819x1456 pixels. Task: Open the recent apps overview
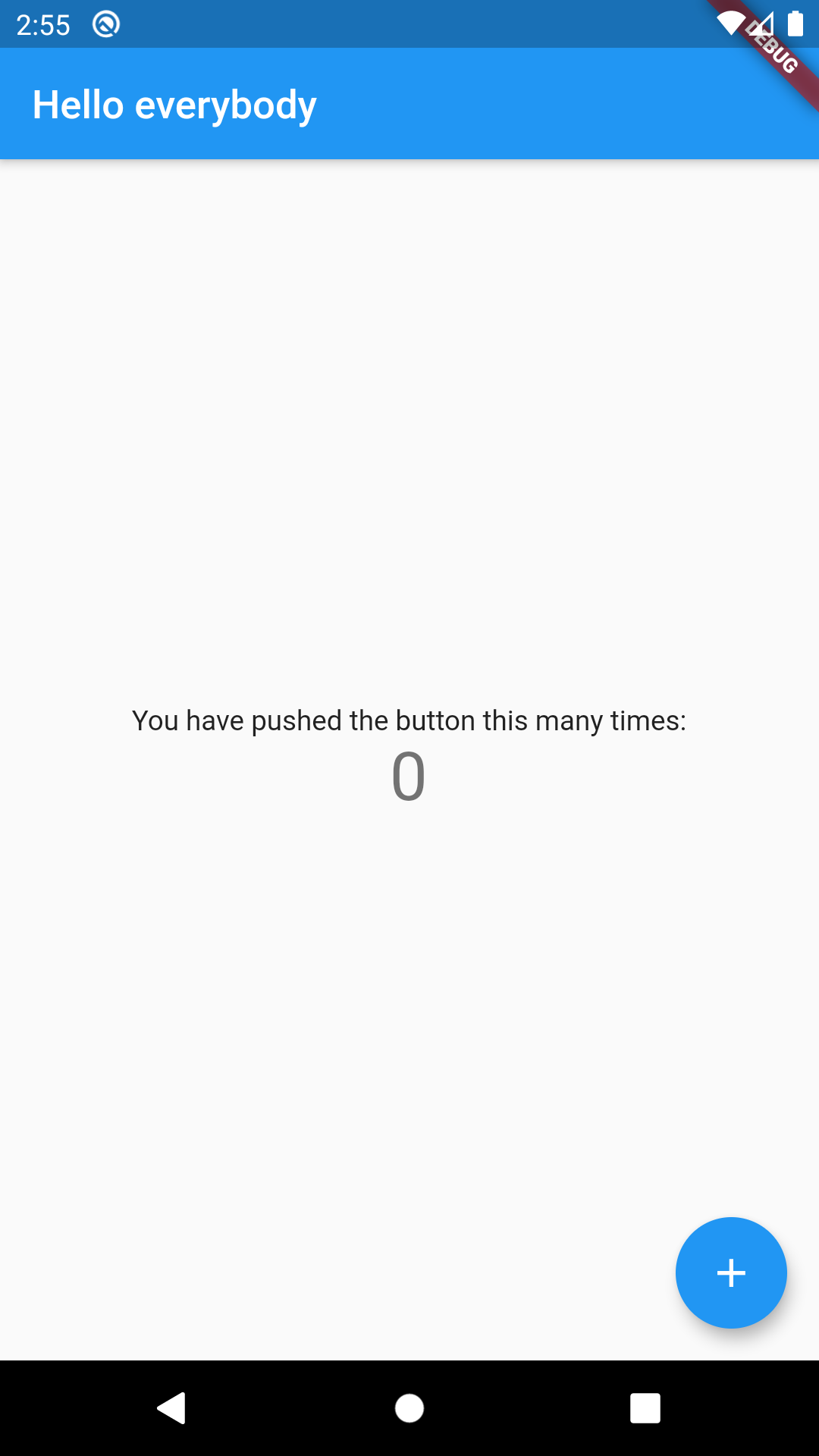(645, 1408)
